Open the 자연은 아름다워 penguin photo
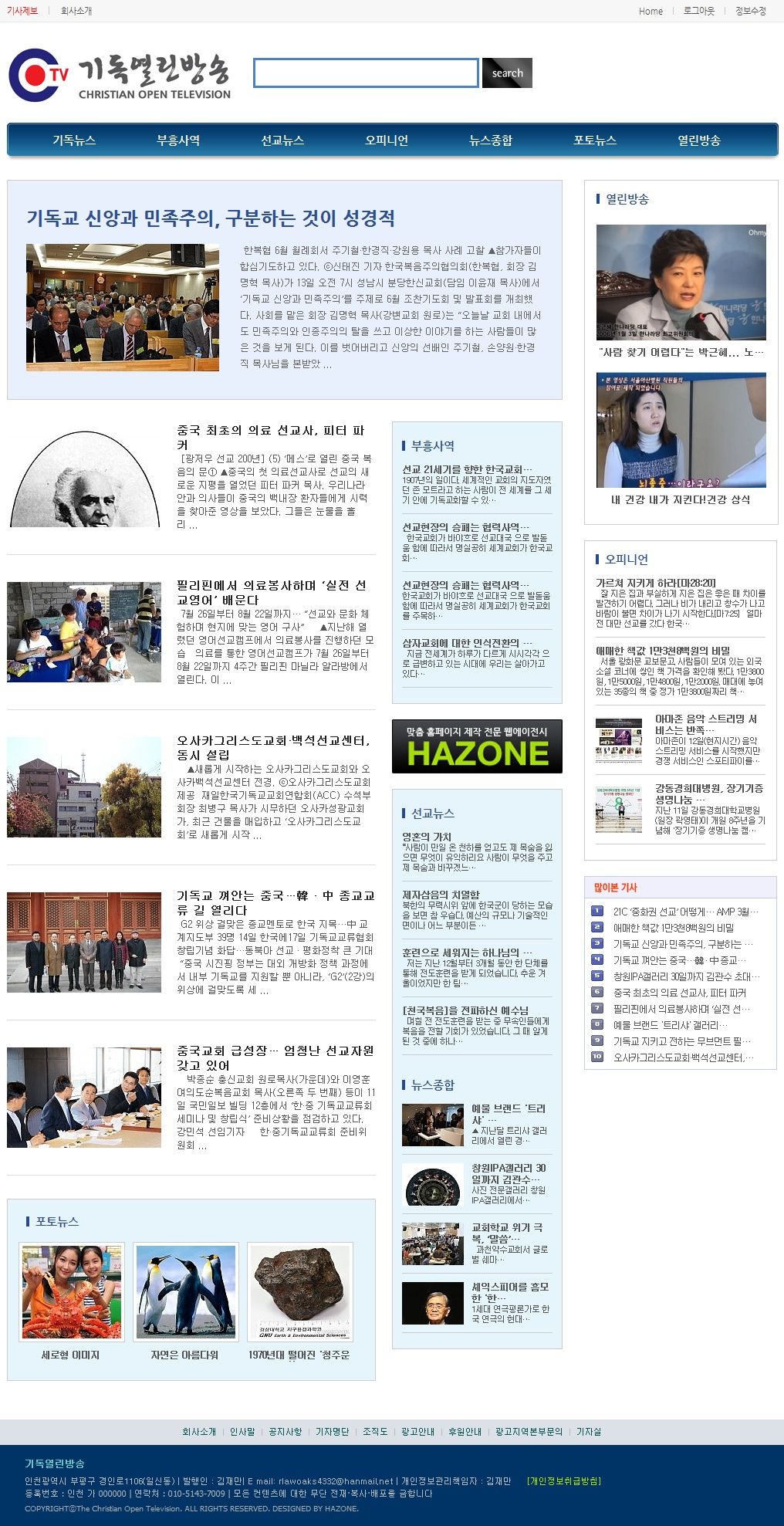Screen dimensions: 784x1526 185,1291
